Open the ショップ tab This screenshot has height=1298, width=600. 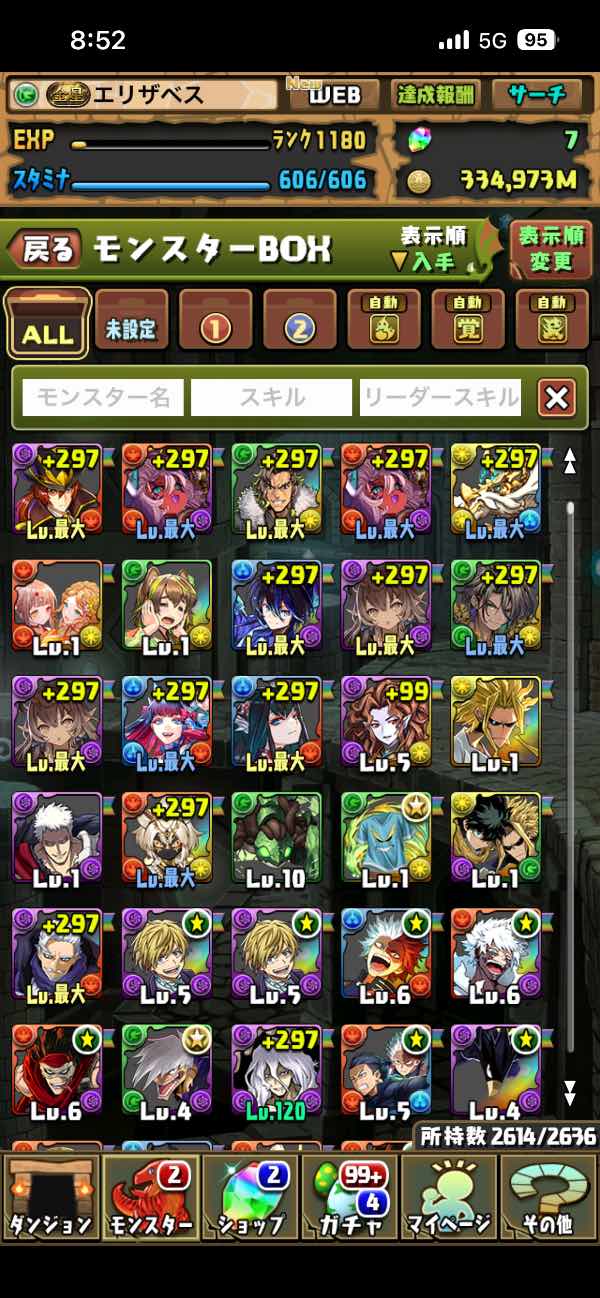tap(250, 1198)
